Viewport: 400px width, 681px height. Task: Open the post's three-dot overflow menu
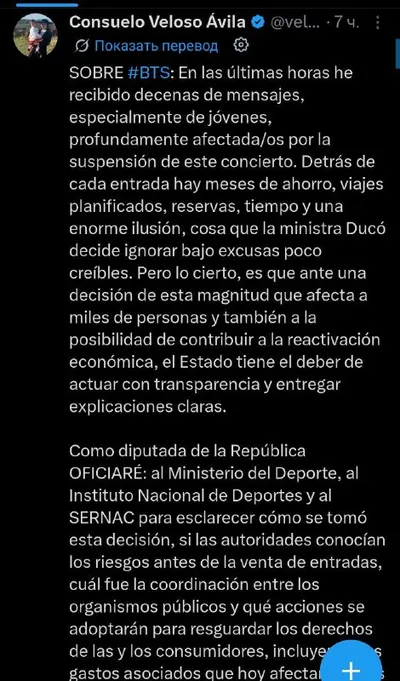point(378,23)
